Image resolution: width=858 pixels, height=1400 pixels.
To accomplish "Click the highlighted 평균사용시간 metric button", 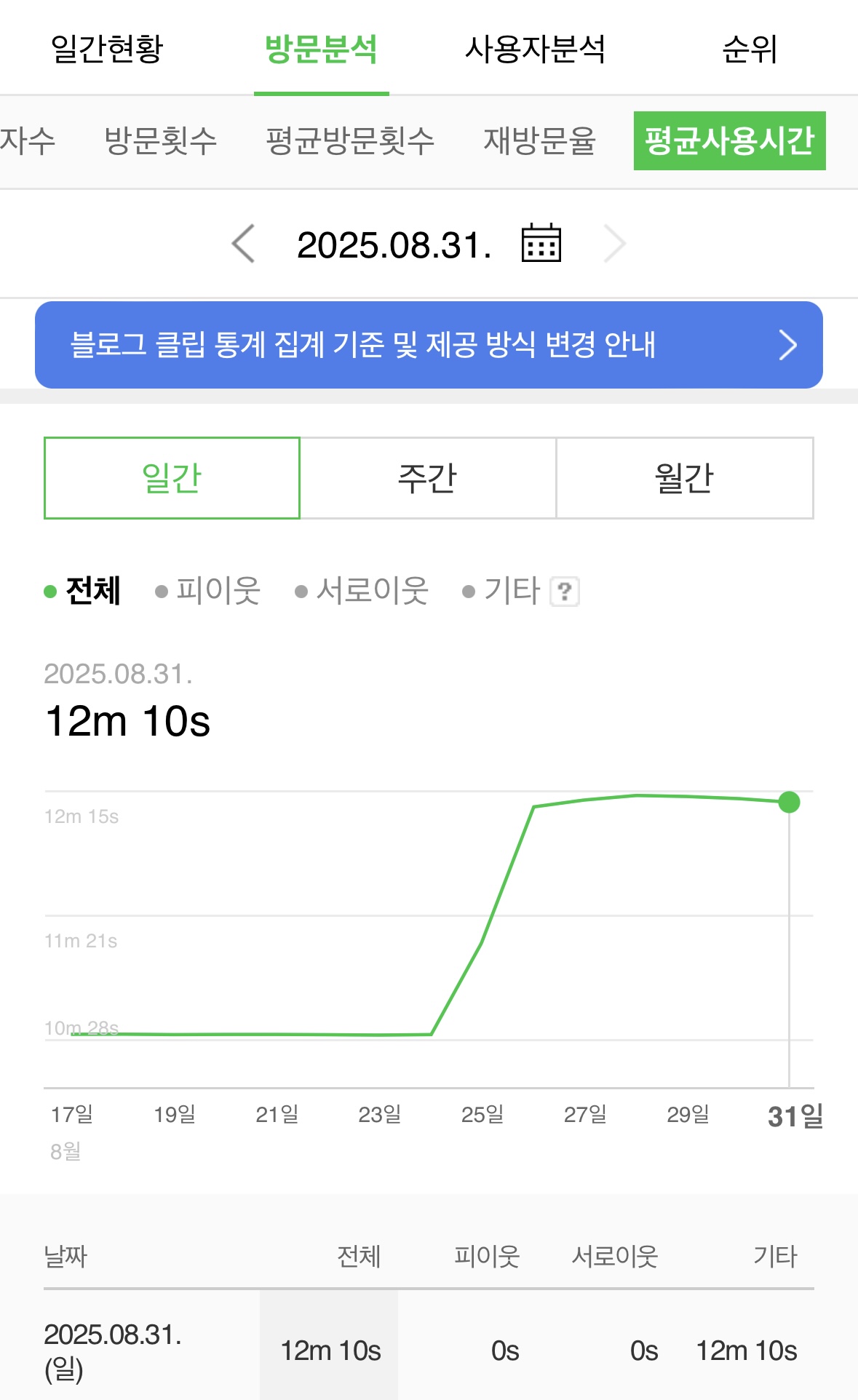I will pyautogui.click(x=729, y=142).
